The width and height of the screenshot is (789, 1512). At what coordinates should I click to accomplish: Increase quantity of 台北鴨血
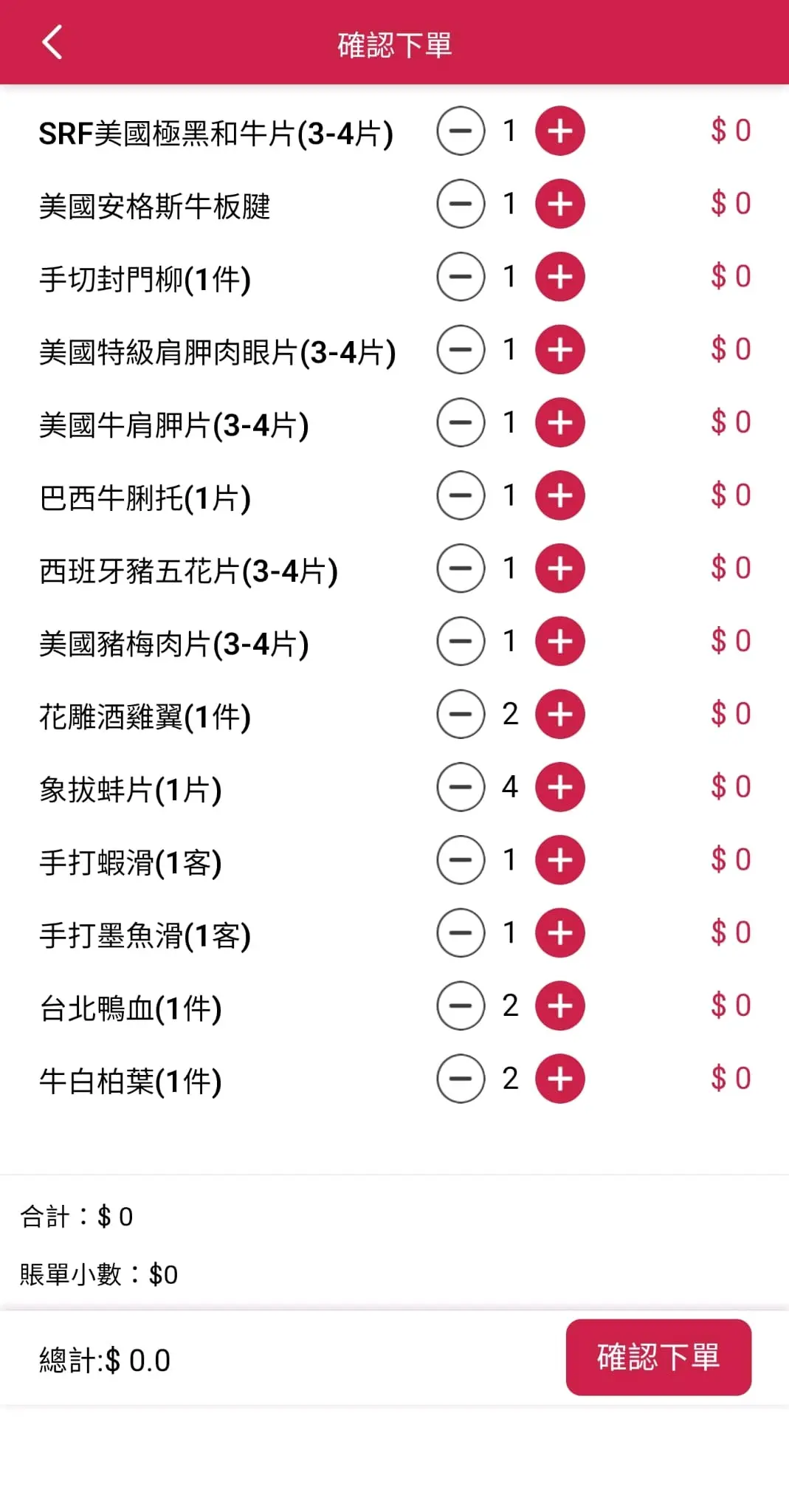coord(559,1006)
